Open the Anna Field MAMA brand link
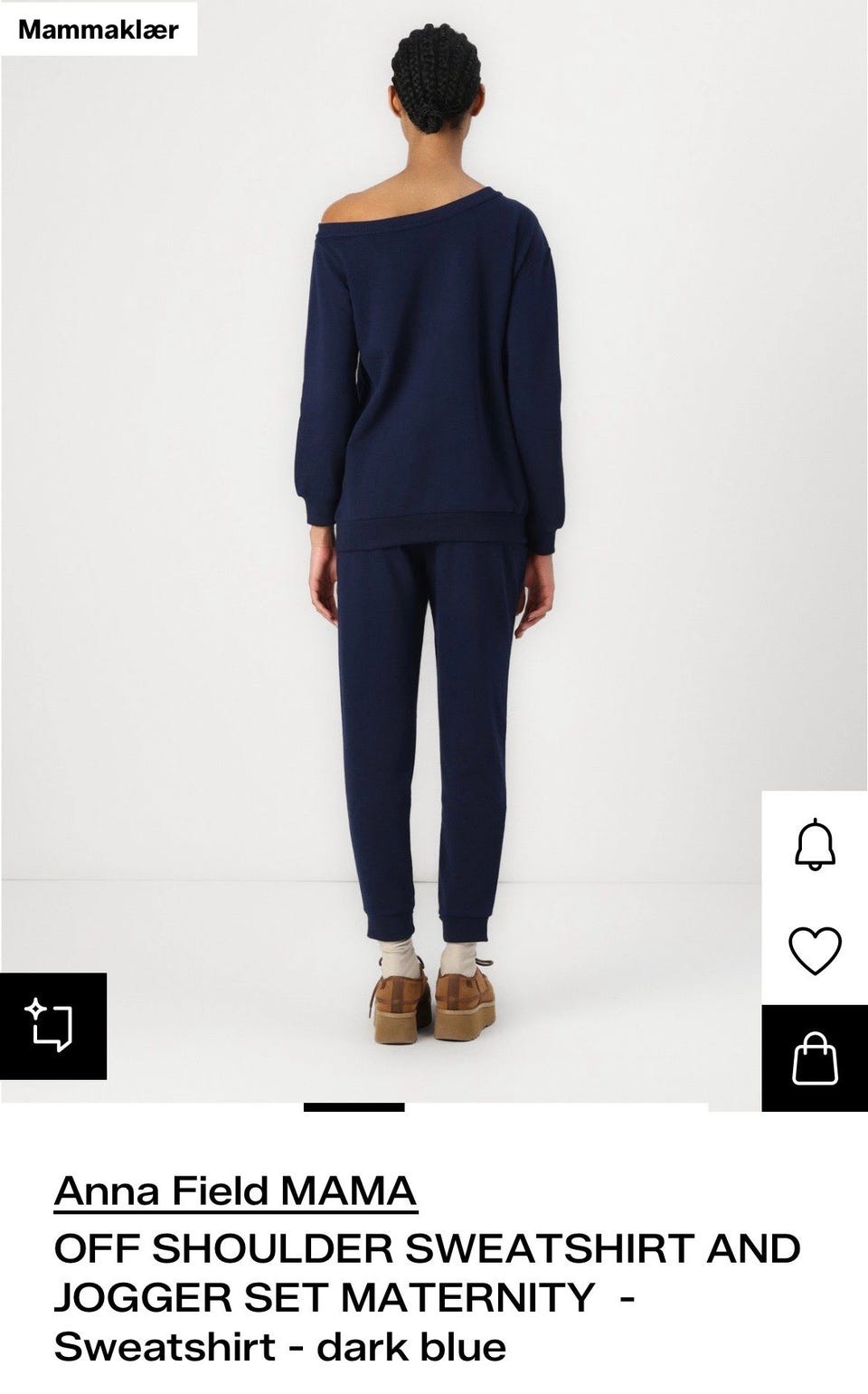This screenshot has height=1394, width=868. pyautogui.click(x=235, y=1190)
